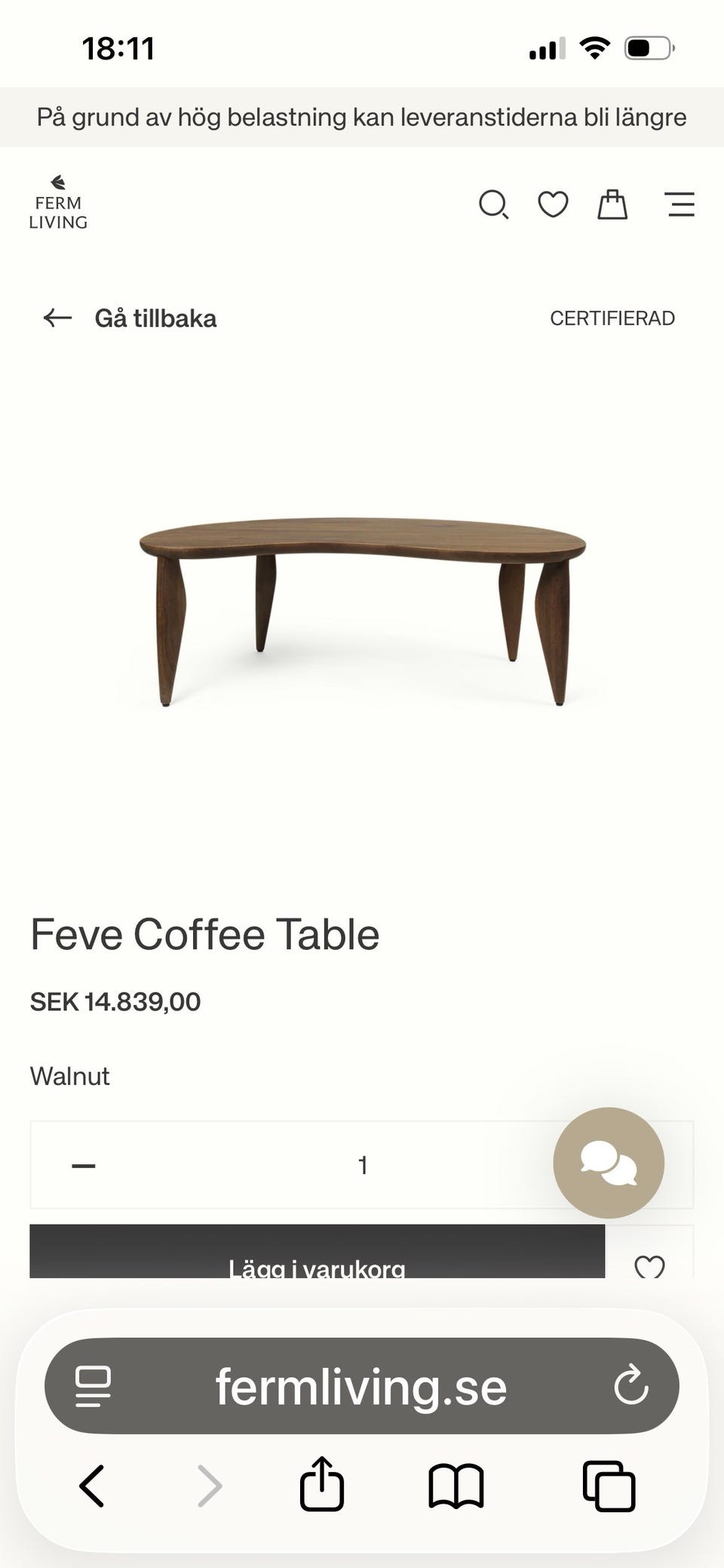Open the chat bubble button

(609, 1163)
